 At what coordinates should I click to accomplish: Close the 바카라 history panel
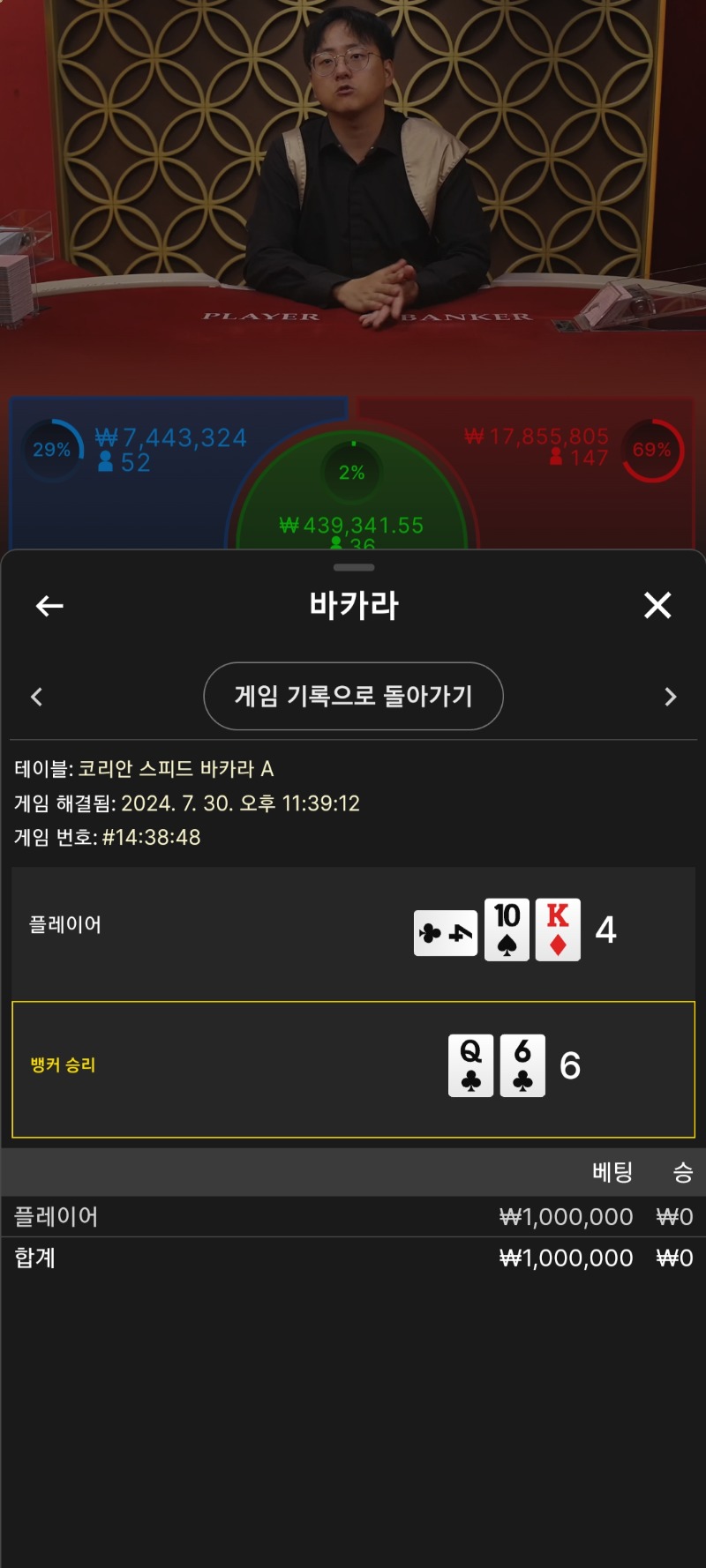click(657, 606)
